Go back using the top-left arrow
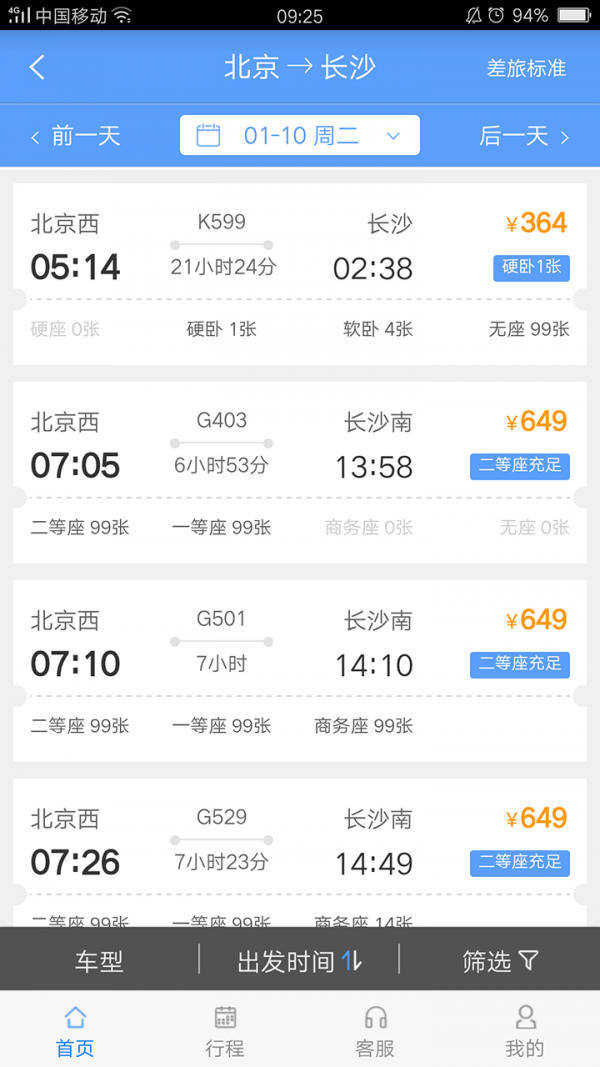 pos(37,67)
